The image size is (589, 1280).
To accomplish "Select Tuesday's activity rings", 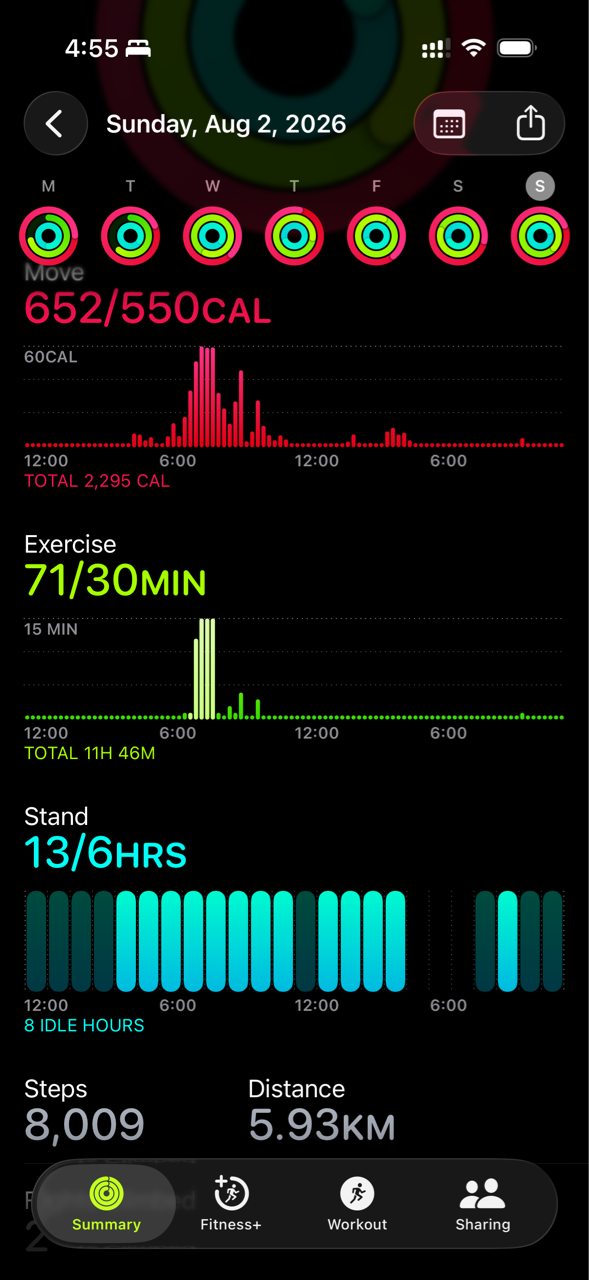I will tap(130, 236).
